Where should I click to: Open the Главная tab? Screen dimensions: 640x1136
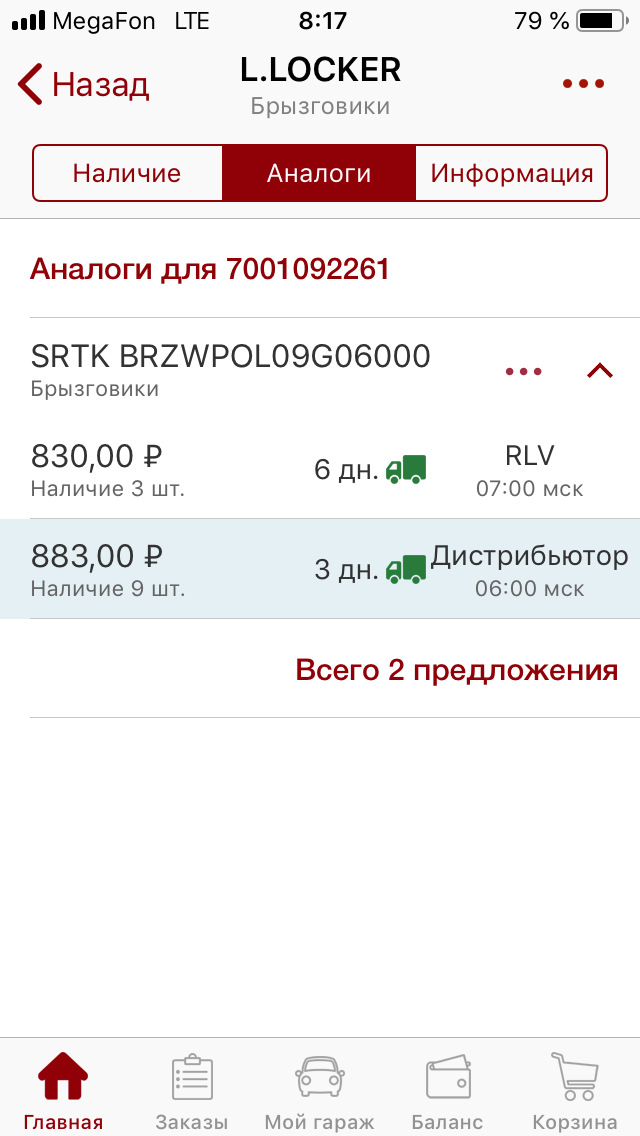[x=63, y=1091]
